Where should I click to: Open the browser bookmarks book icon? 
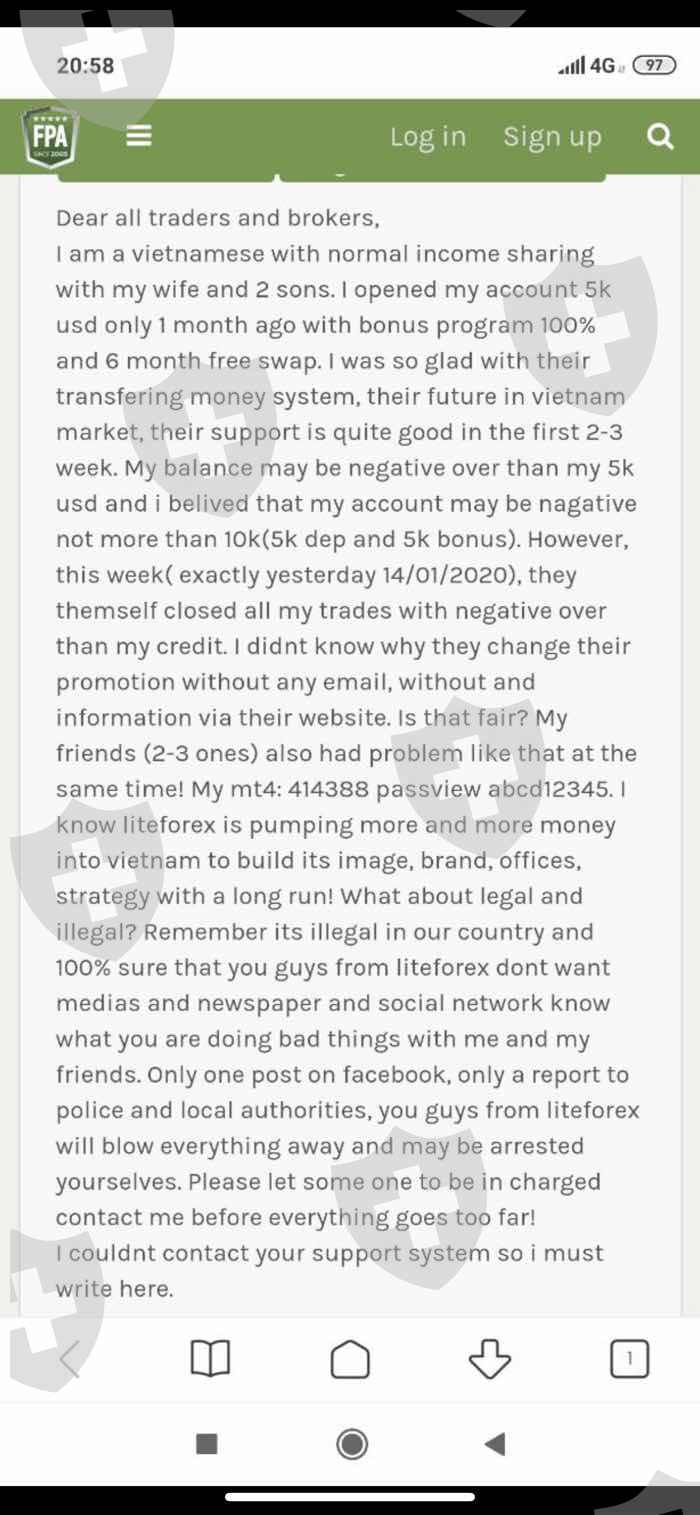(210, 1359)
